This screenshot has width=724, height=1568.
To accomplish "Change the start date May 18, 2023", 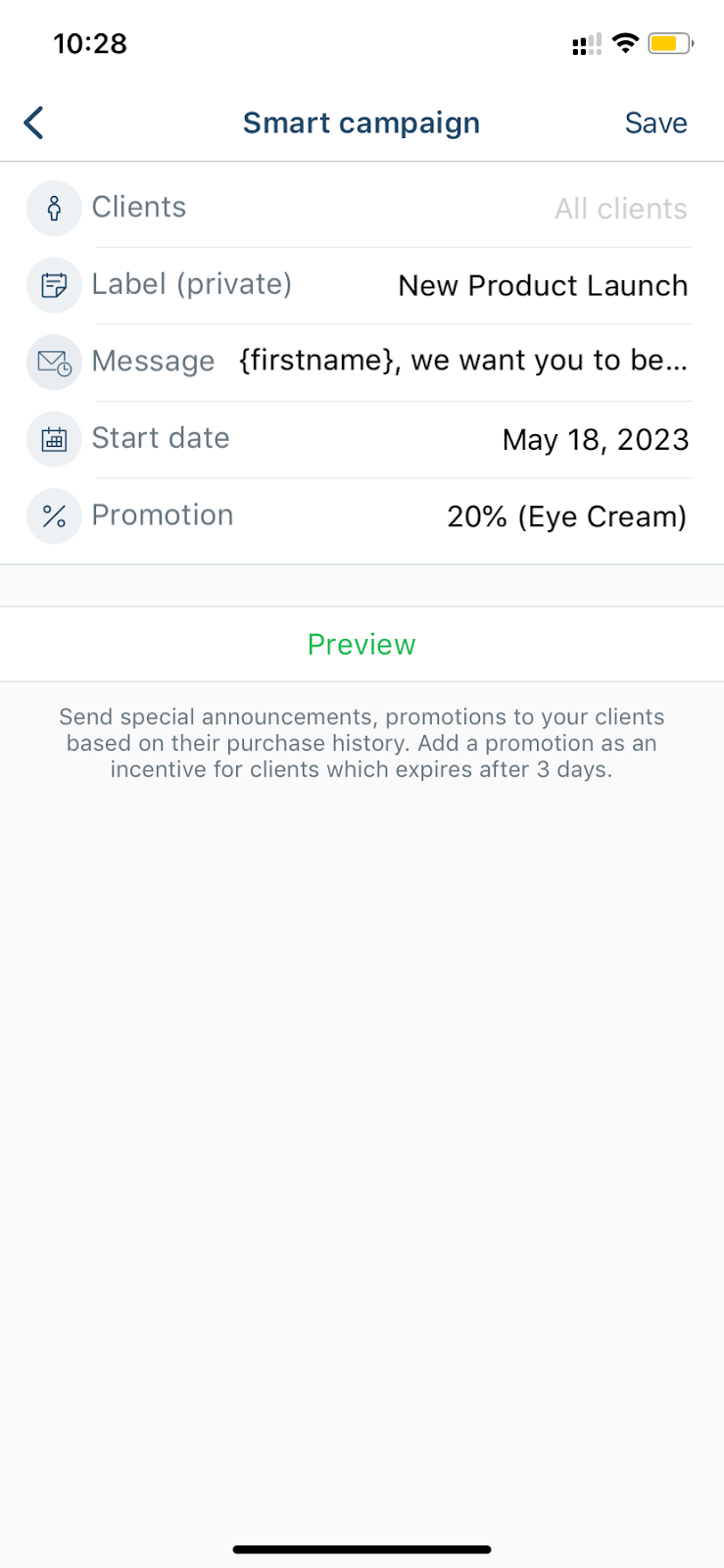I will coord(362,439).
